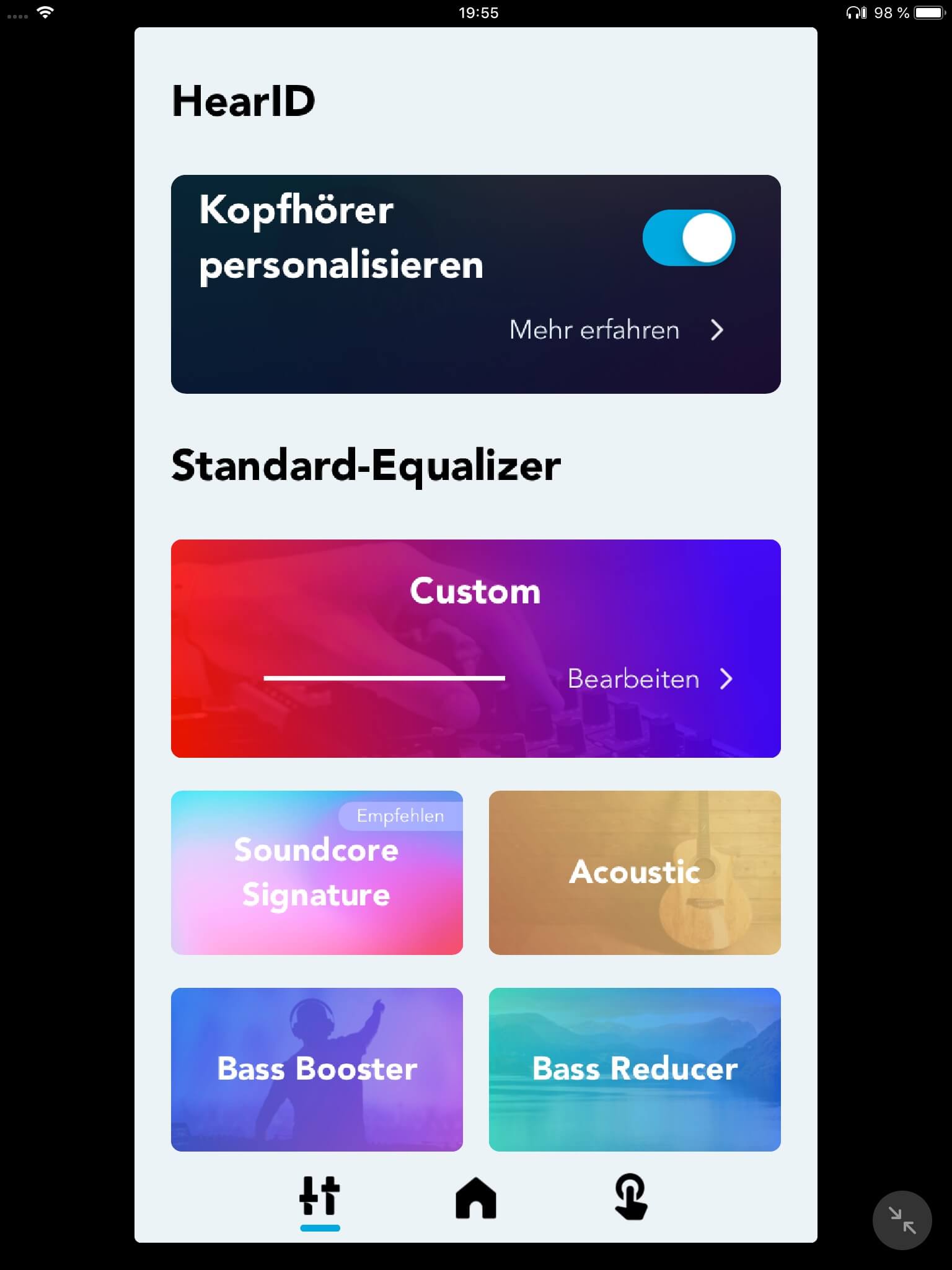
Task: Go to the home tab
Action: [x=475, y=1197]
